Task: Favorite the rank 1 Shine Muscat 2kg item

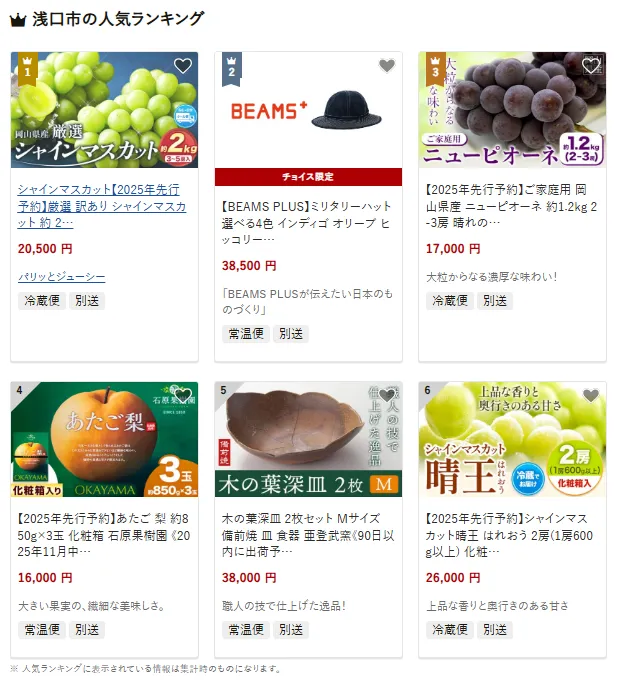Action: pos(183,66)
